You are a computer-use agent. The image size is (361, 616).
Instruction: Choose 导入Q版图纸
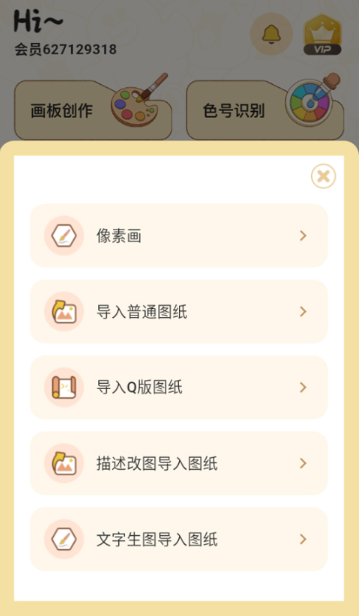179,387
